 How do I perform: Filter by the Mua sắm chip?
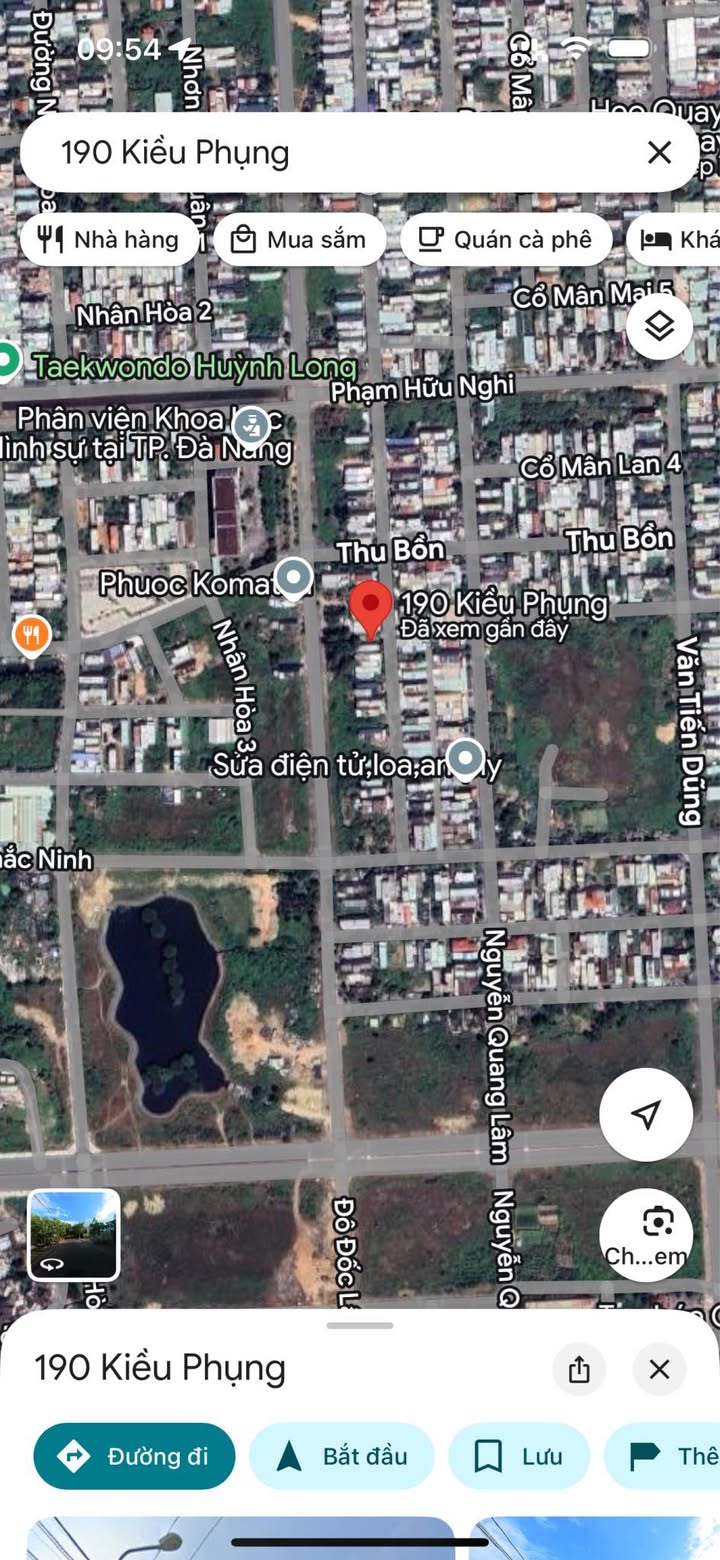point(299,240)
